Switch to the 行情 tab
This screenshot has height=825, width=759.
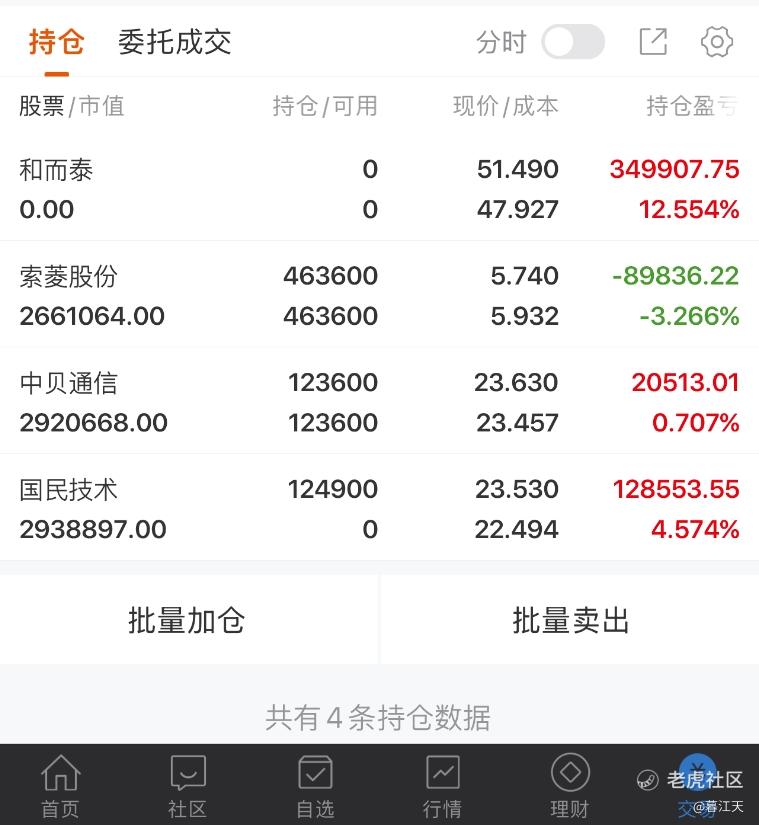tap(442, 786)
